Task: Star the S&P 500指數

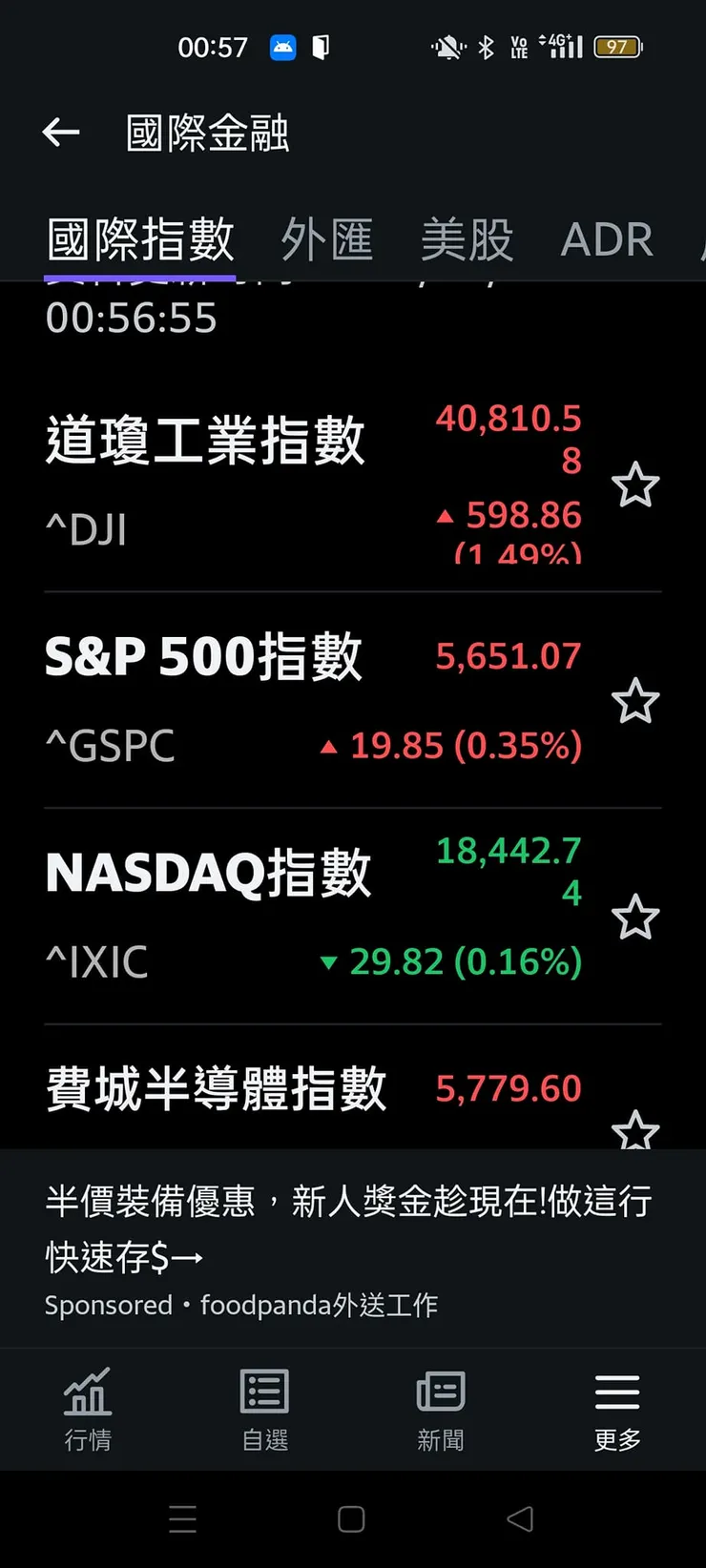Action: click(x=635, y=702)
